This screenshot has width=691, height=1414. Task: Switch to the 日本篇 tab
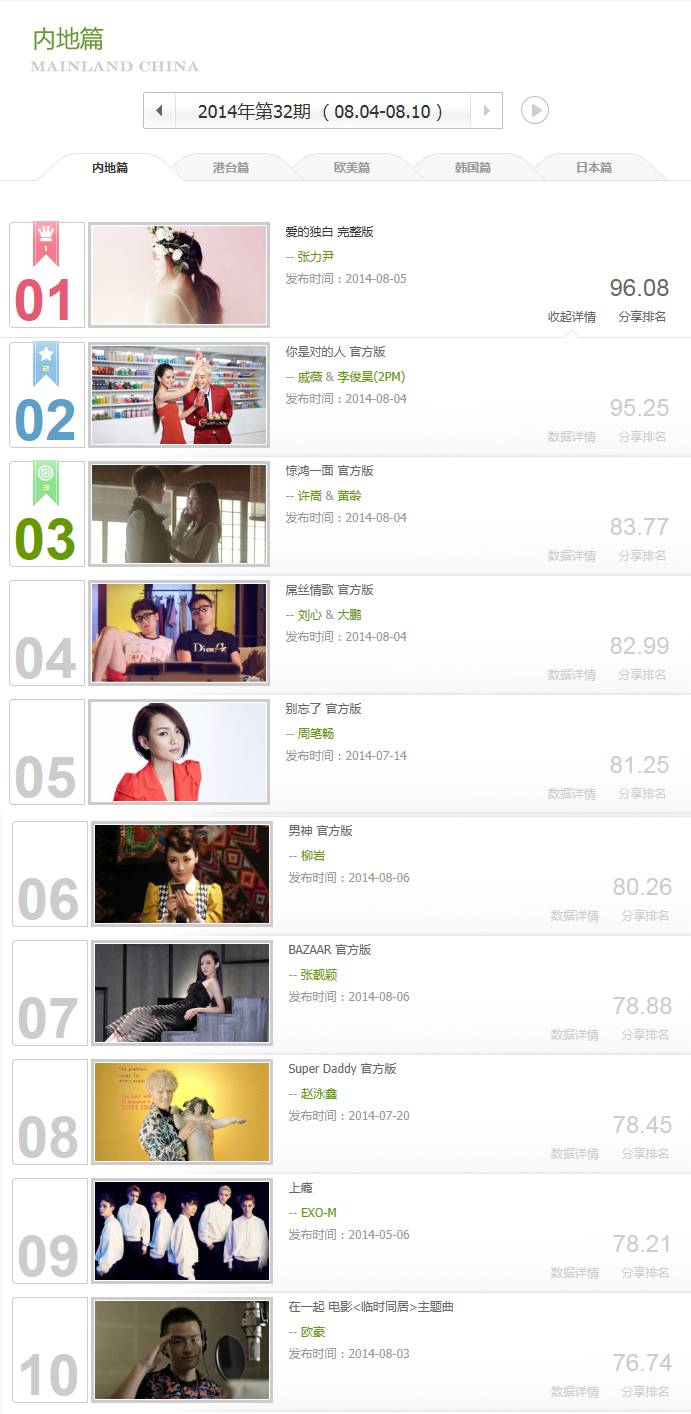point(594,168)
